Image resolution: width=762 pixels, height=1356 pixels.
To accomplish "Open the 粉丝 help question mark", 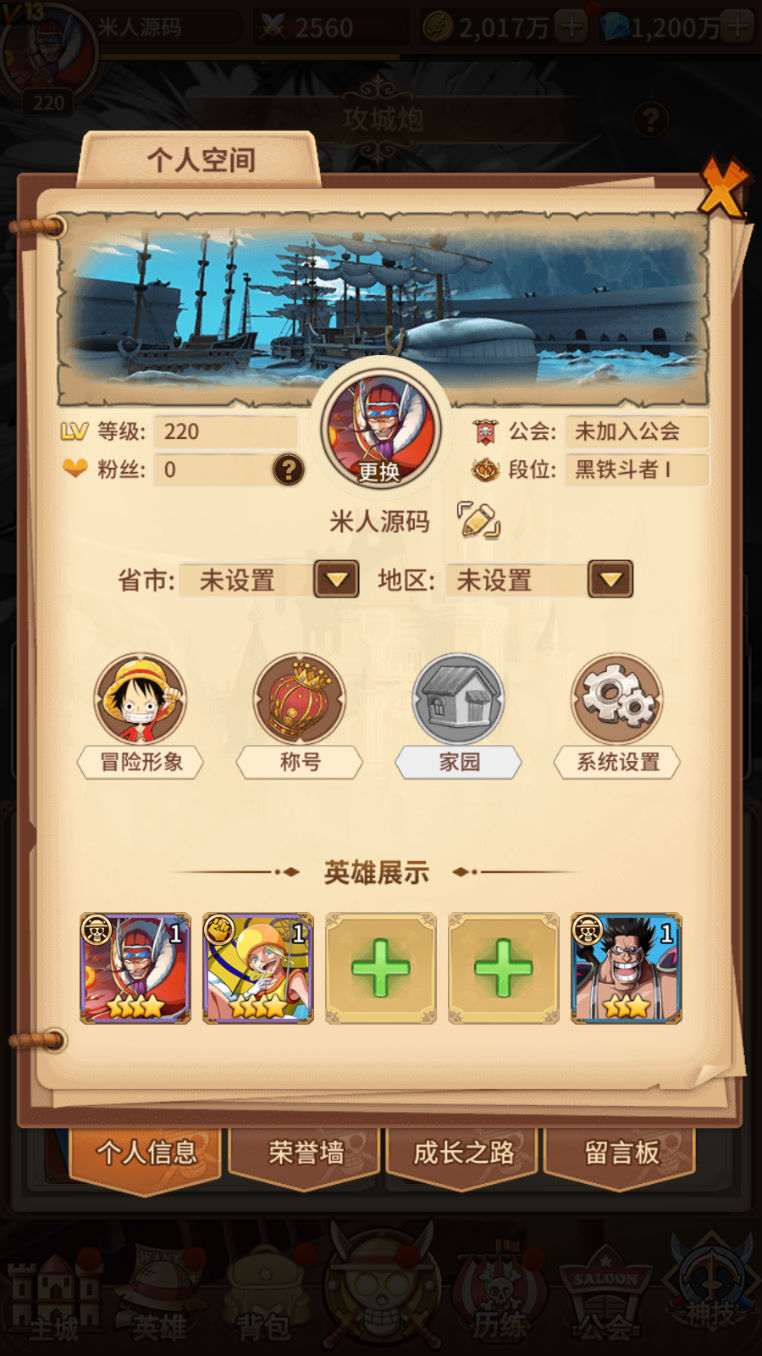I will click(288, 469).
